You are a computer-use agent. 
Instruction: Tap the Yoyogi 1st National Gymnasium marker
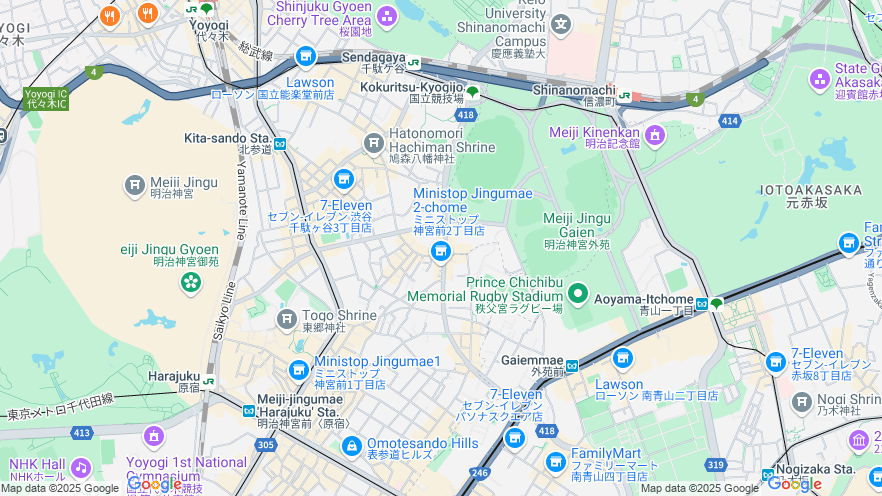coord(153,436)
